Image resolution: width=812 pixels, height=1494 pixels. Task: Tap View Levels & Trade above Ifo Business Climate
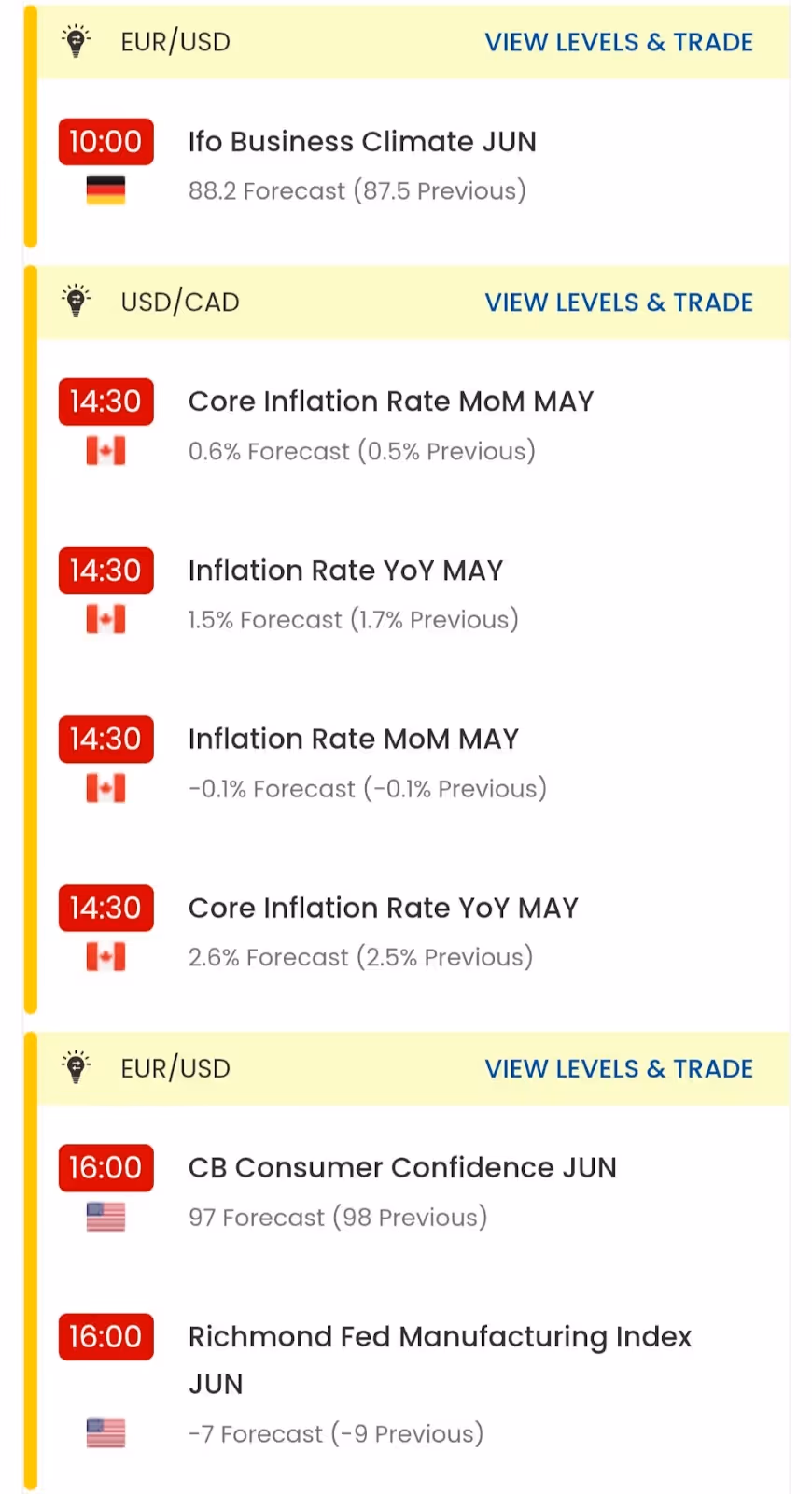coord(619,42)
